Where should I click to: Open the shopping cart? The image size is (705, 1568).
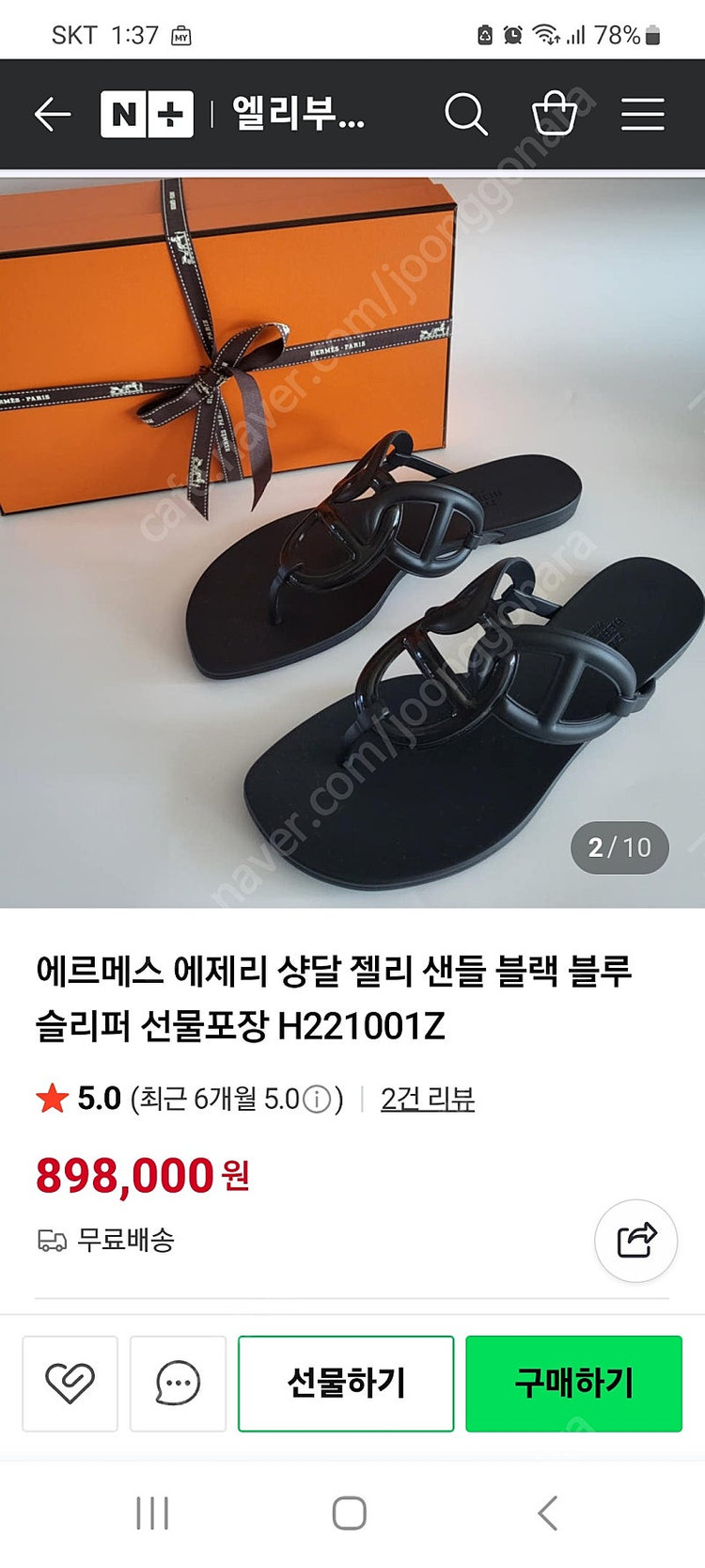pyautogui.click(x=553, y=115)
